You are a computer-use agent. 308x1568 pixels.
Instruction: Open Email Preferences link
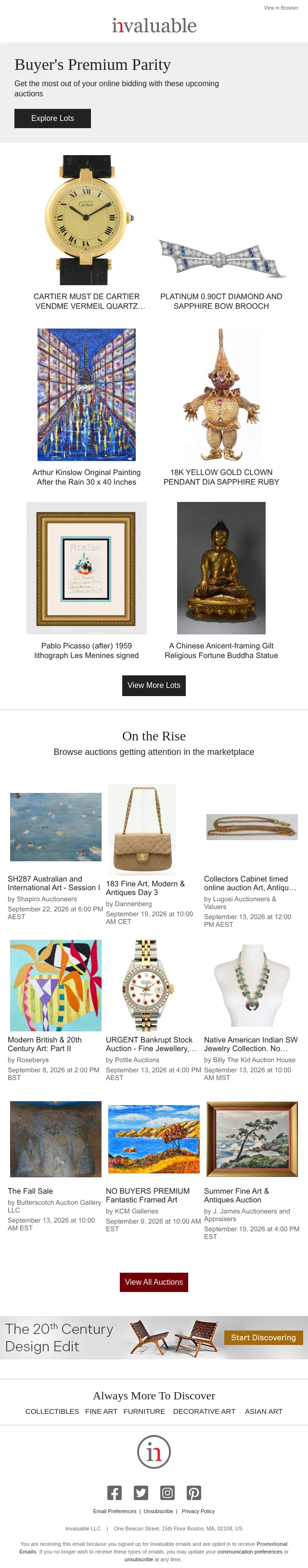pyautogui.click(x=115, y=1511)
